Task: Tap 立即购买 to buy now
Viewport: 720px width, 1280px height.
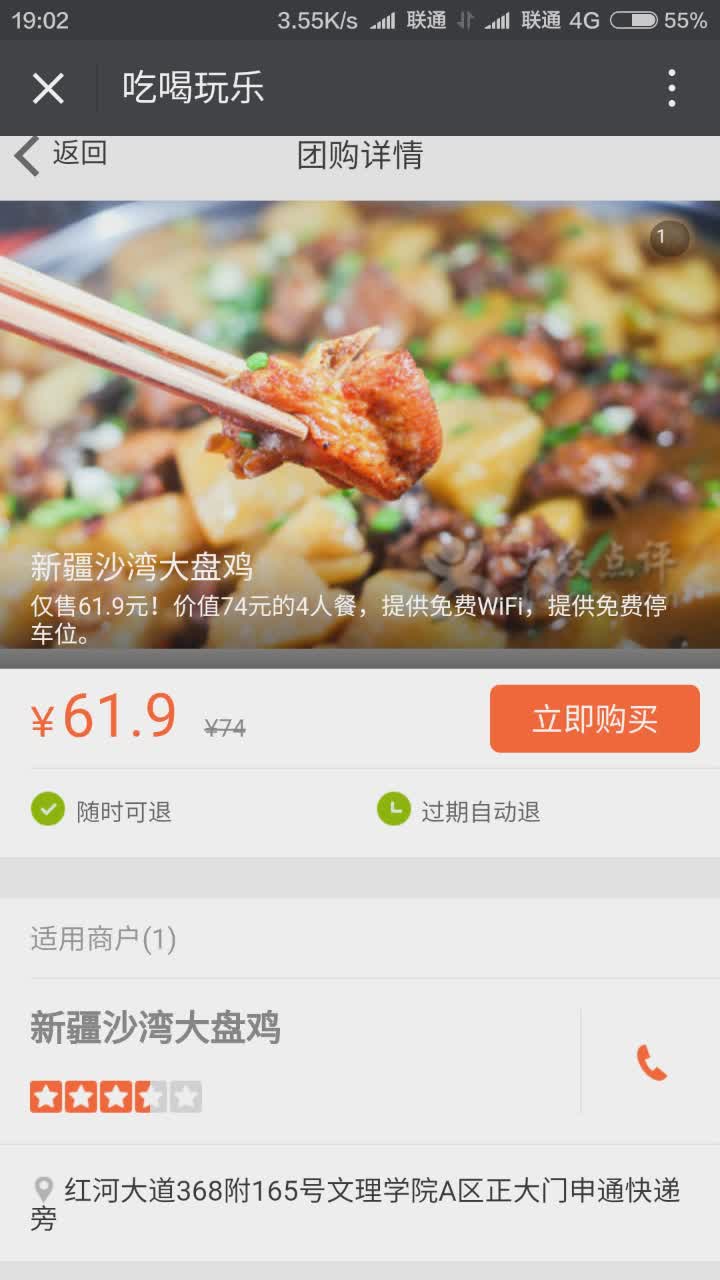Action: (594, 719)
